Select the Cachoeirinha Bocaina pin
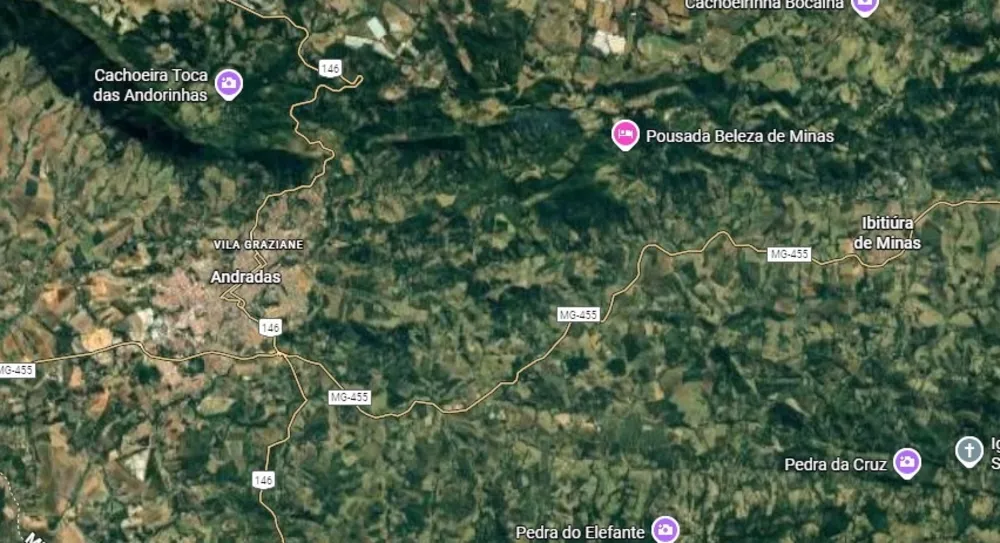Screen dimensions: 1000x543 point(865,5)
